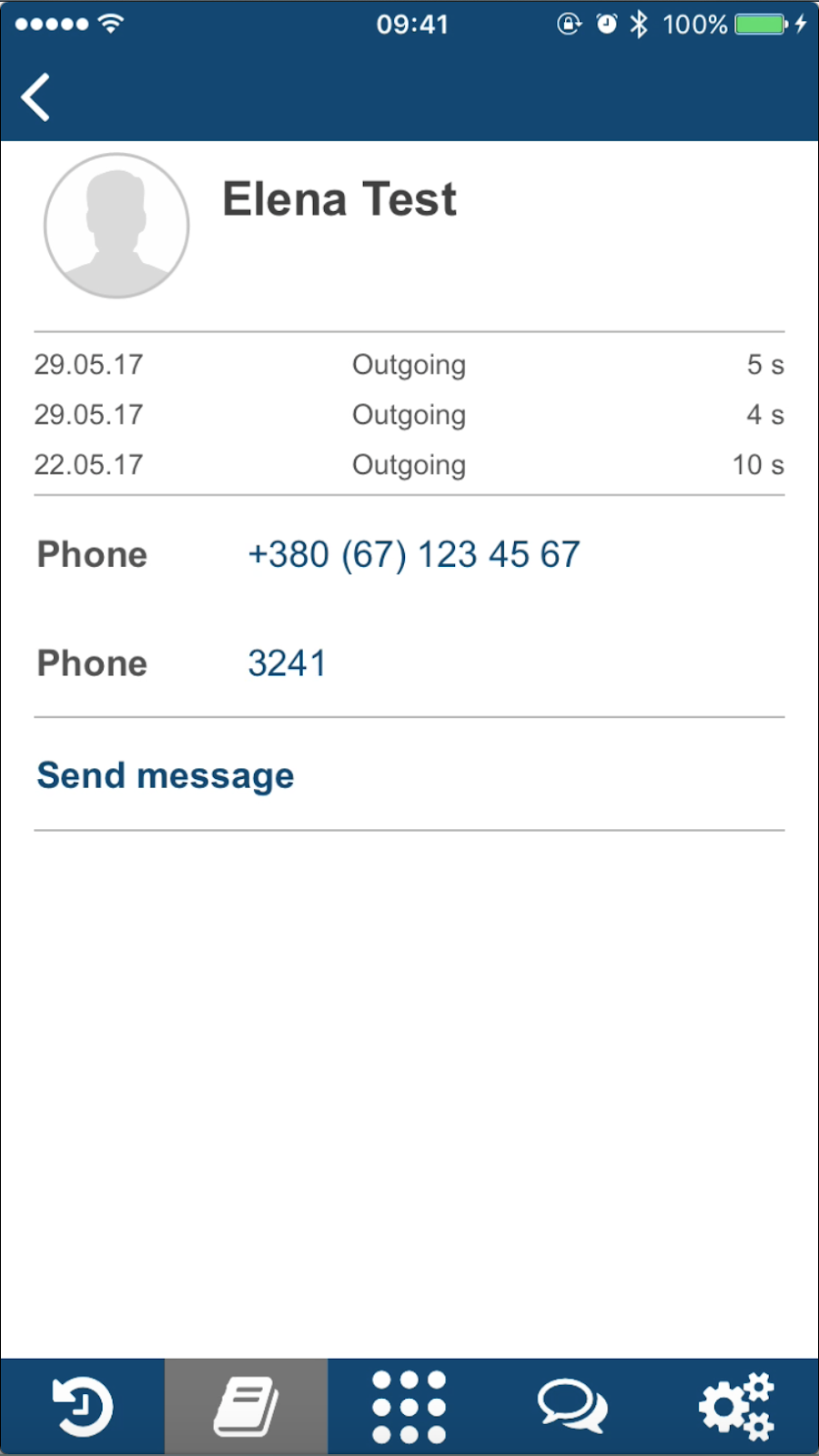This screenshot has width=819, height=1456.
Task: Go back using the arrow
Action: coord(36,97)
